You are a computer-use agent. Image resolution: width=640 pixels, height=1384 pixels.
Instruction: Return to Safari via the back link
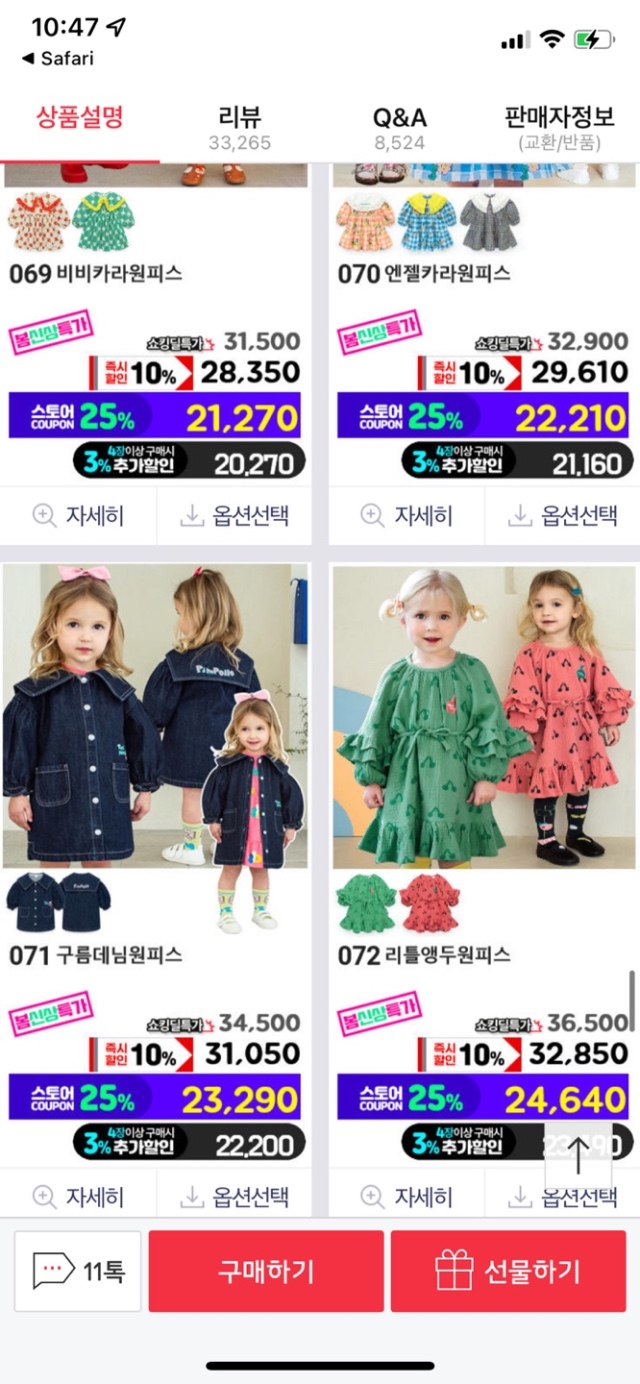(58, 58)
